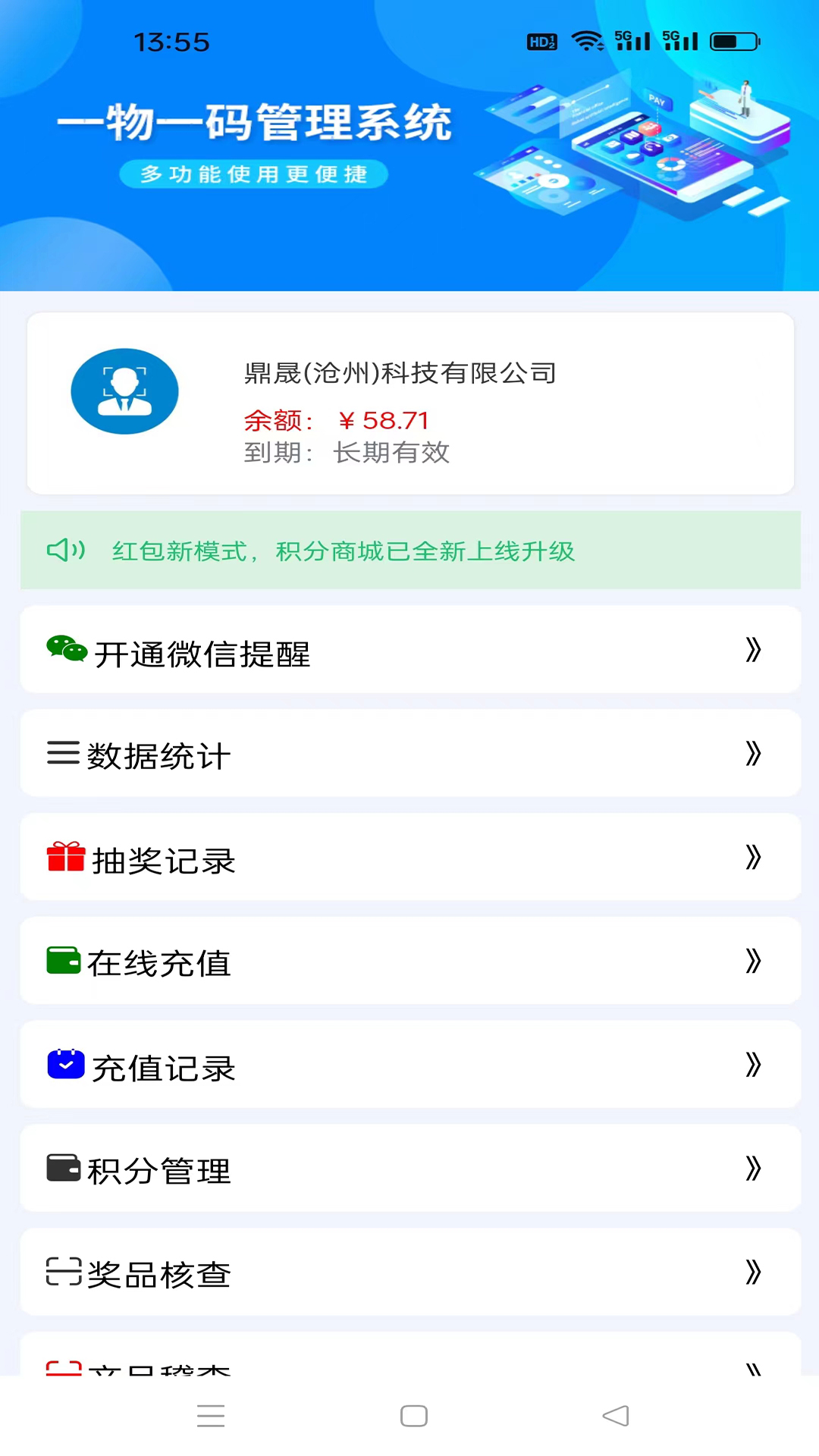Expand the 数据统计 row chevron
This screenshot has width=819, height=1456.
click(753, 754)
